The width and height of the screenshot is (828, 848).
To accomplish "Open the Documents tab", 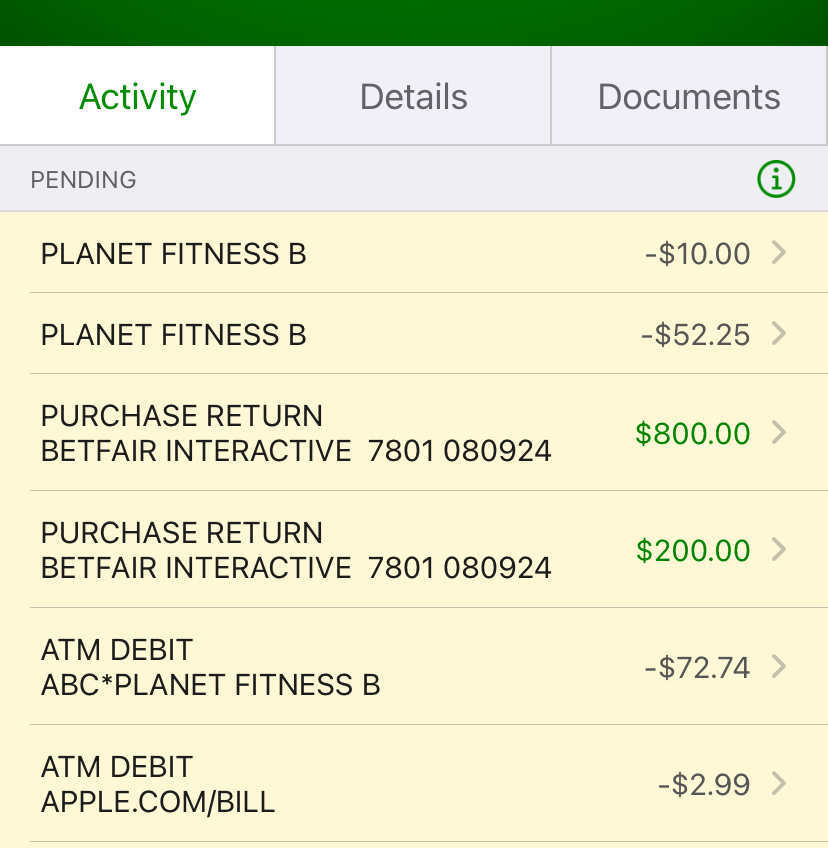I will pyautogui.click(x=689, y=97).
